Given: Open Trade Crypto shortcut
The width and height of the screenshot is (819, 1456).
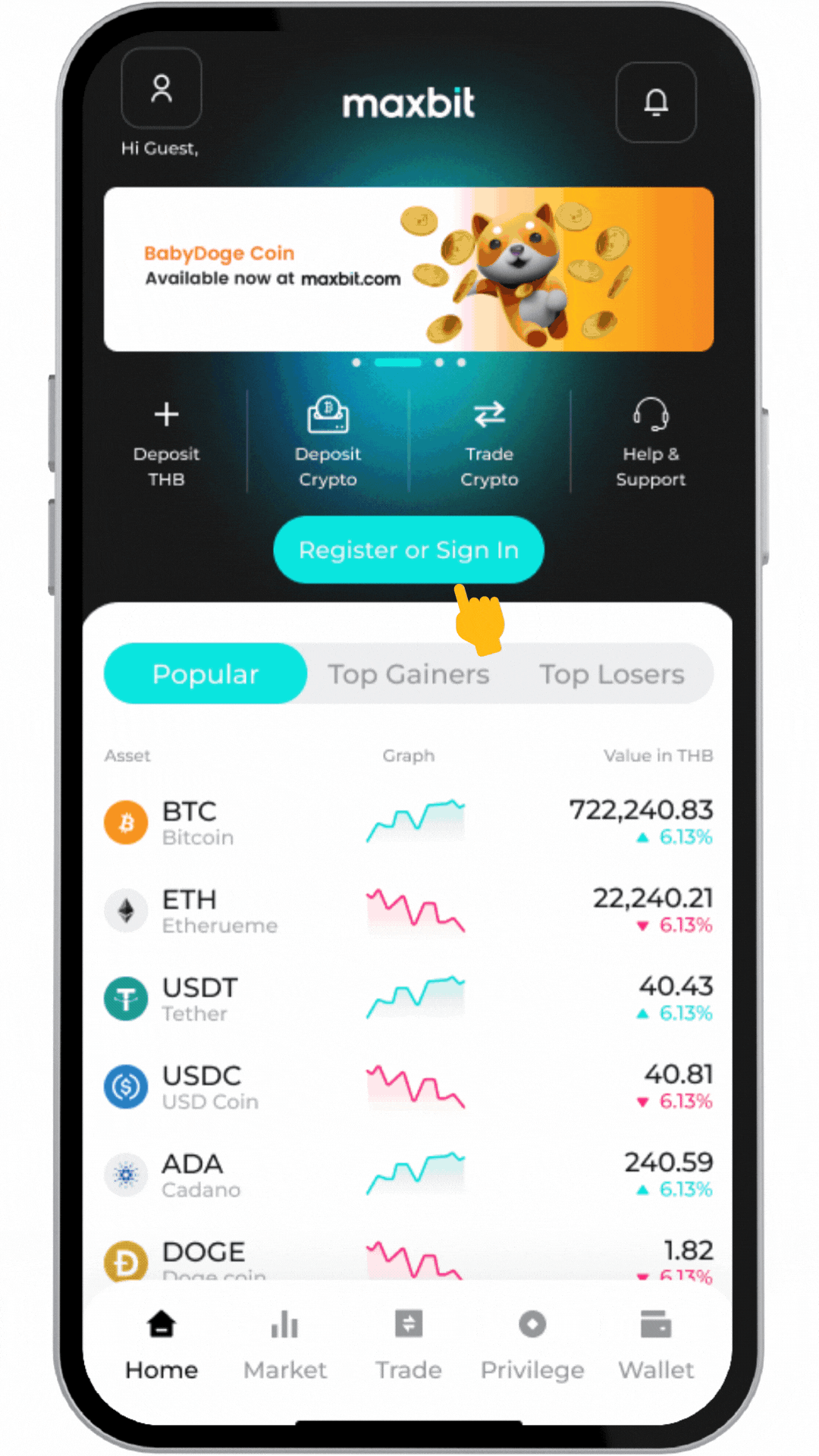Looking at the screenshot, I should [489, 444].
